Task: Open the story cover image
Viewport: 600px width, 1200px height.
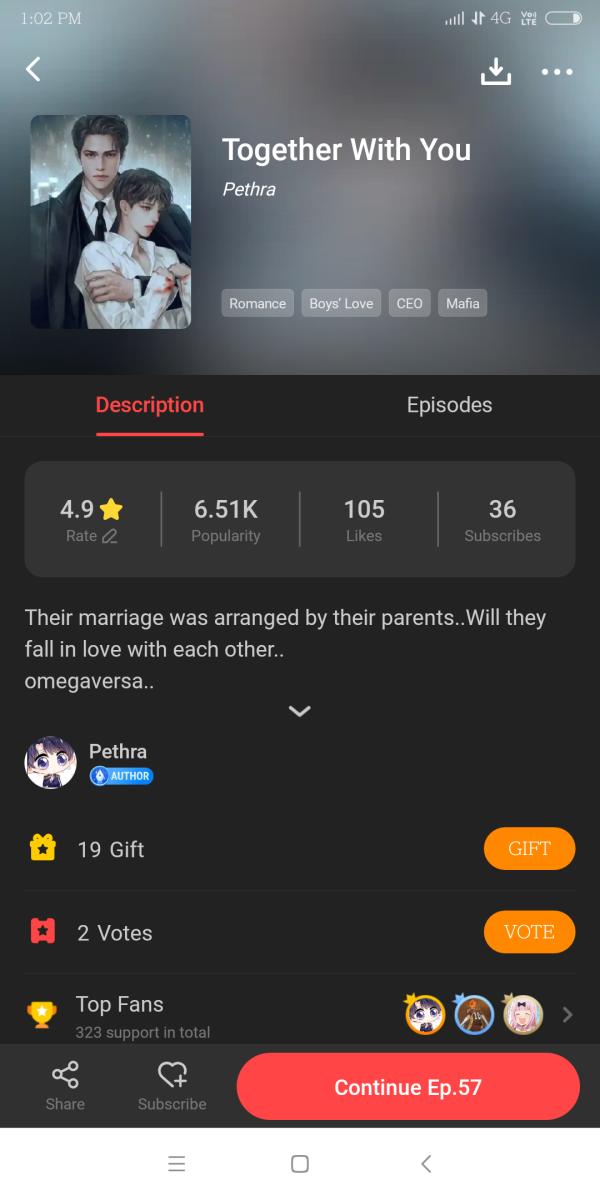Action: [x=110, y=222]
